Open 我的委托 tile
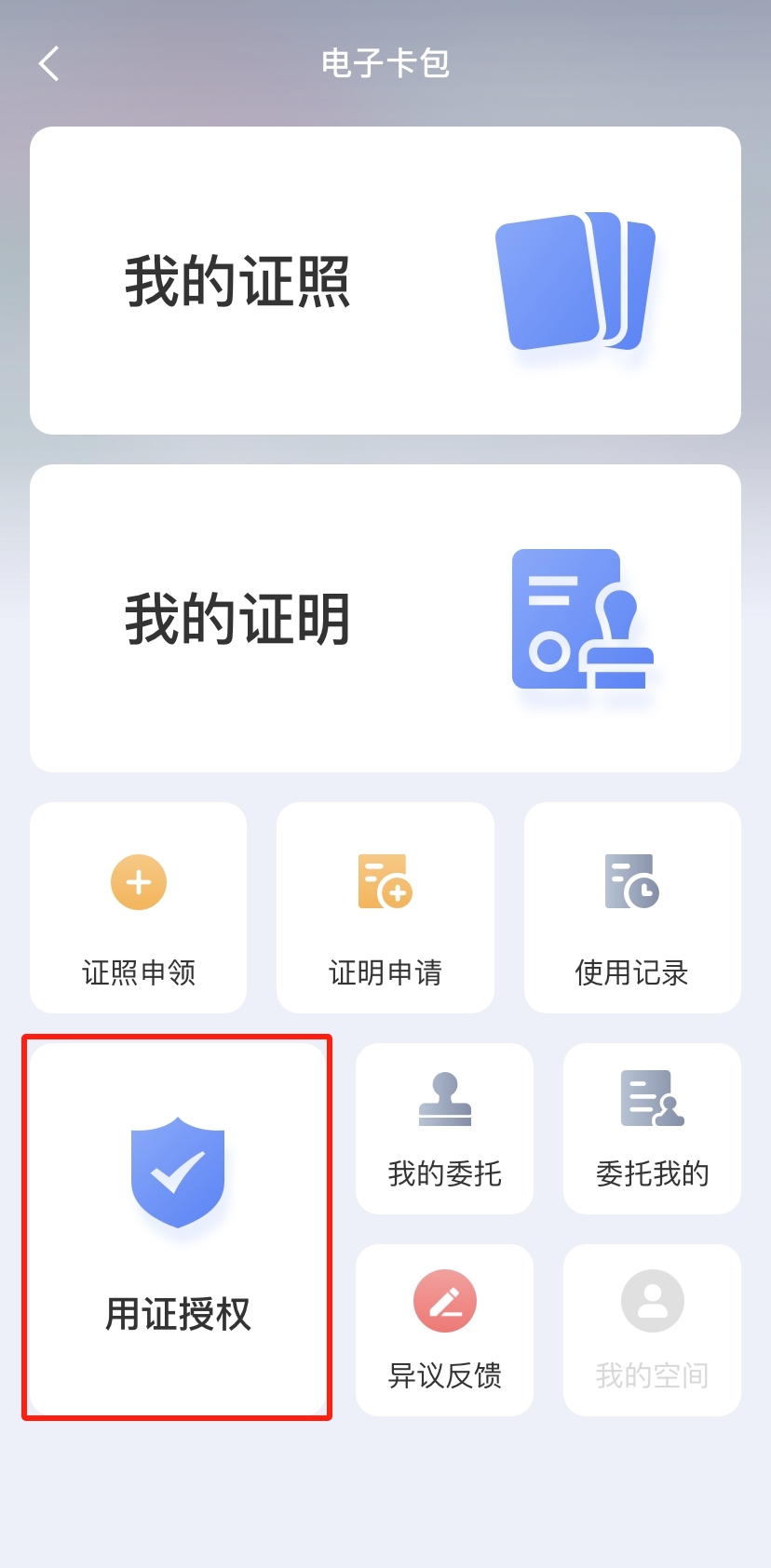771x1568 pixels. pos(444,1128)
